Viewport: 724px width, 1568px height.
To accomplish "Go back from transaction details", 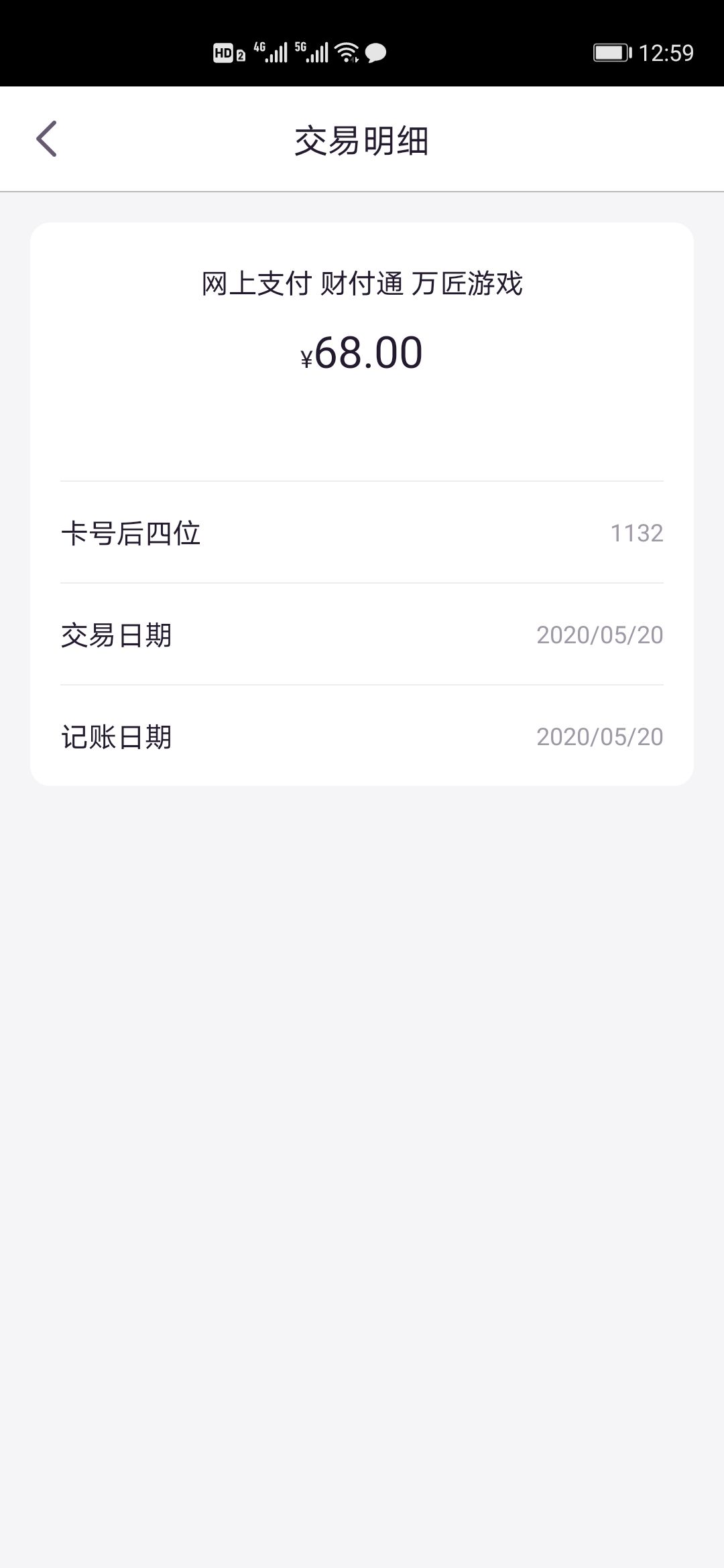I will click(x=46, y=139).
